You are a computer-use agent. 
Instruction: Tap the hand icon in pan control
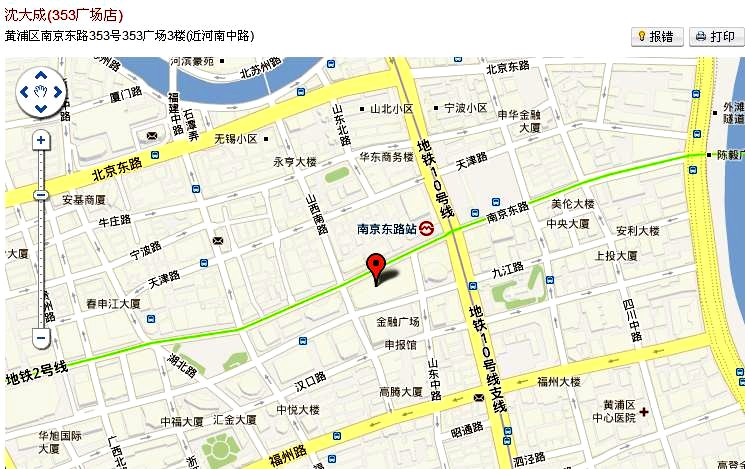click(41, 92)
